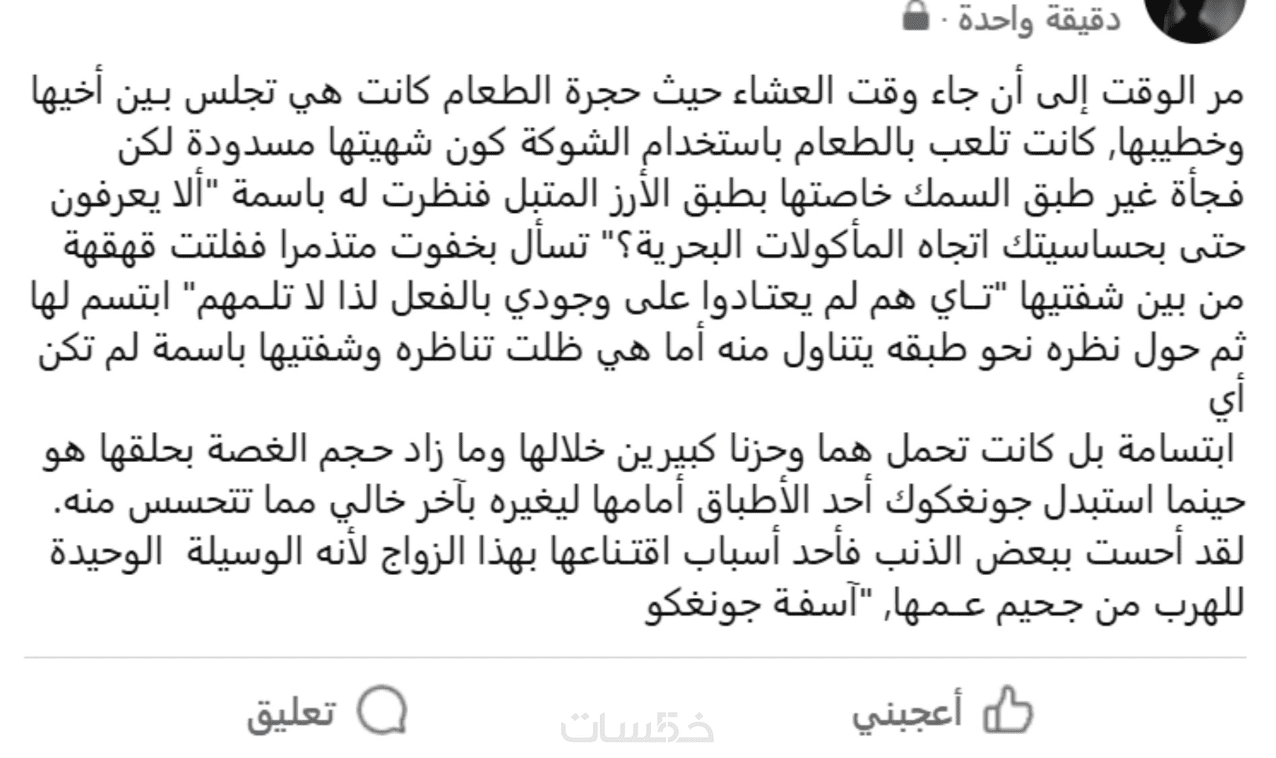Like this post with أعجبني
1276x758 pixels.
pos(942,713)
